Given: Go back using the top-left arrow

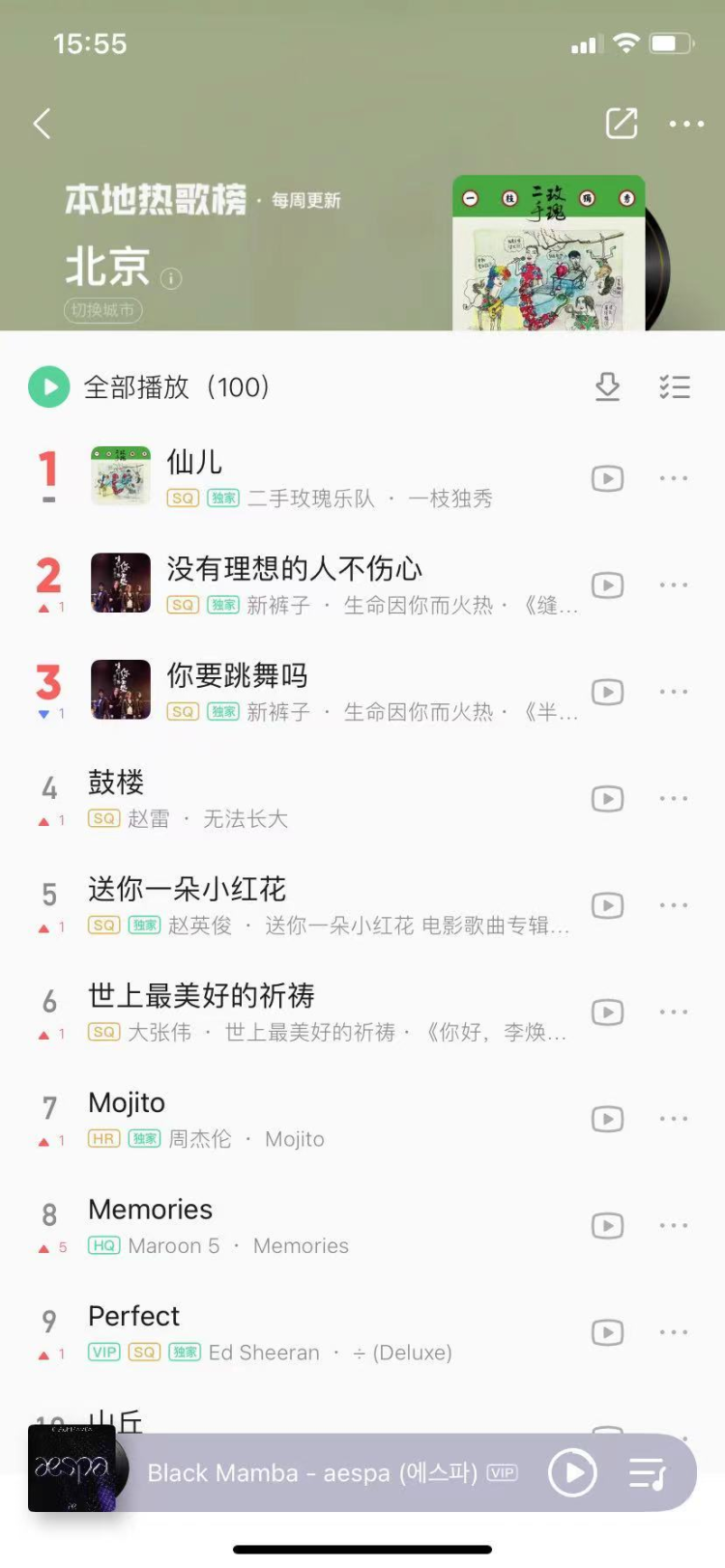Looking at the screenshot, I should click(x=42, y=124).
